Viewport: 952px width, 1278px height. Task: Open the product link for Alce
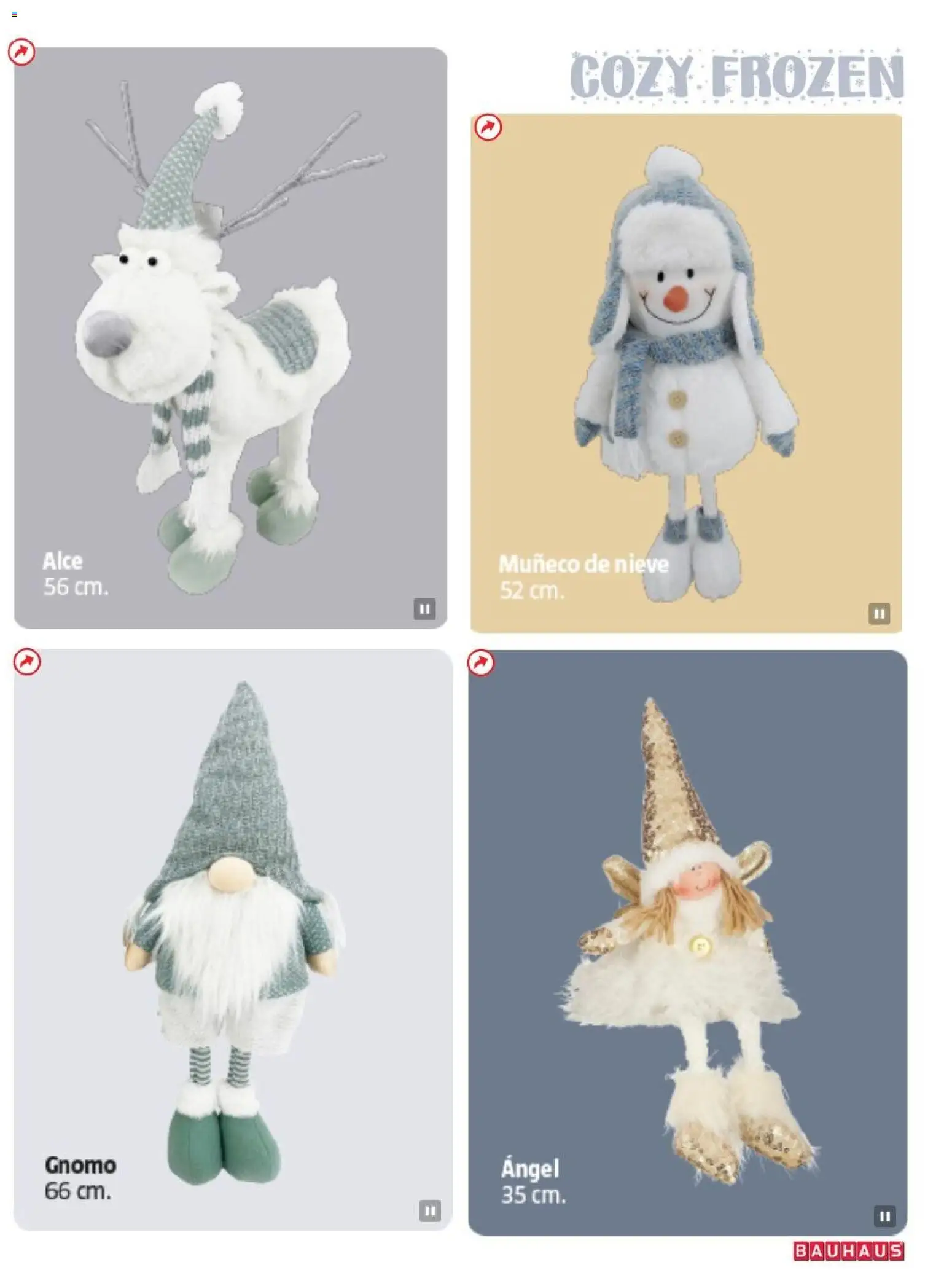click(x=21, y=52)
